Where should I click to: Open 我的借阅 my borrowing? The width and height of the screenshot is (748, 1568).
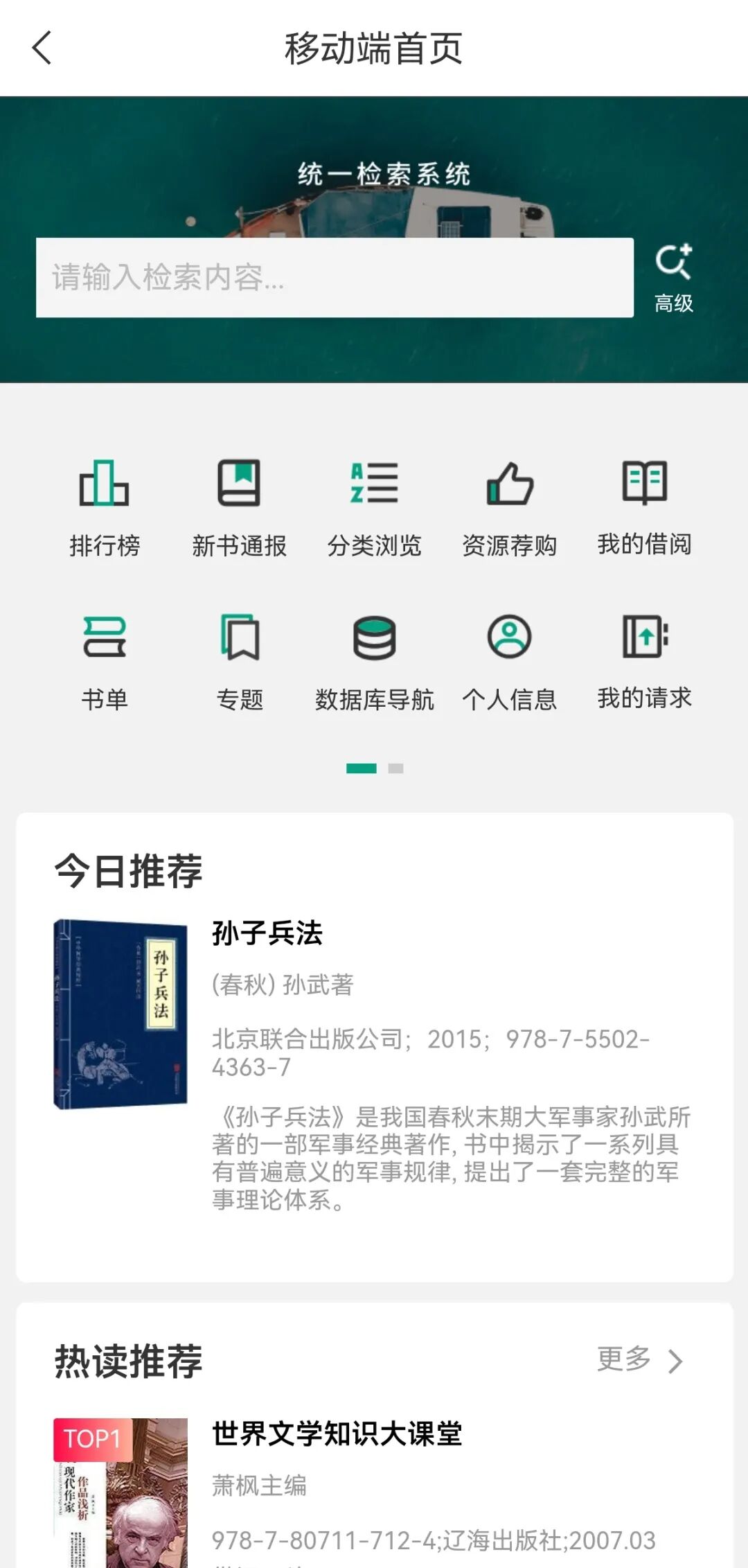coord(645,506)
